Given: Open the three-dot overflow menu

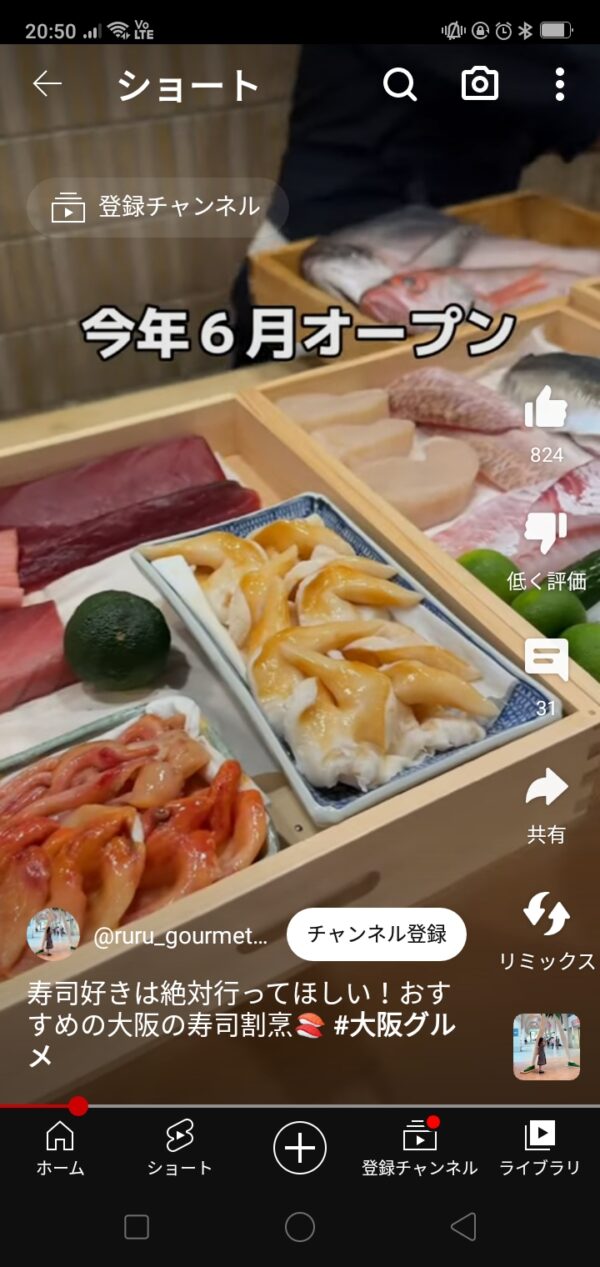Looking at the screenshot, I should click(559, 85).
